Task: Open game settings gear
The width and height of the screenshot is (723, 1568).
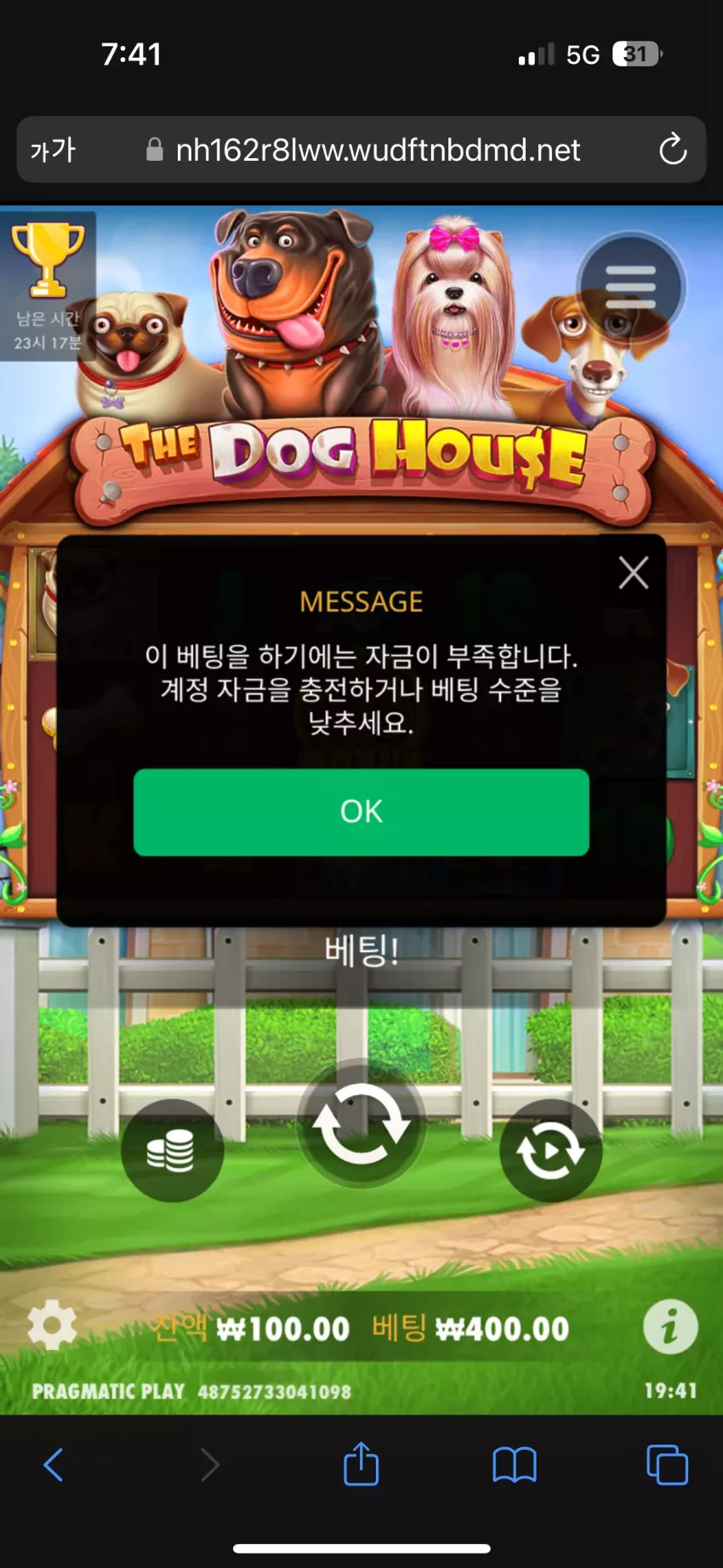Action: click(52, 1325)
